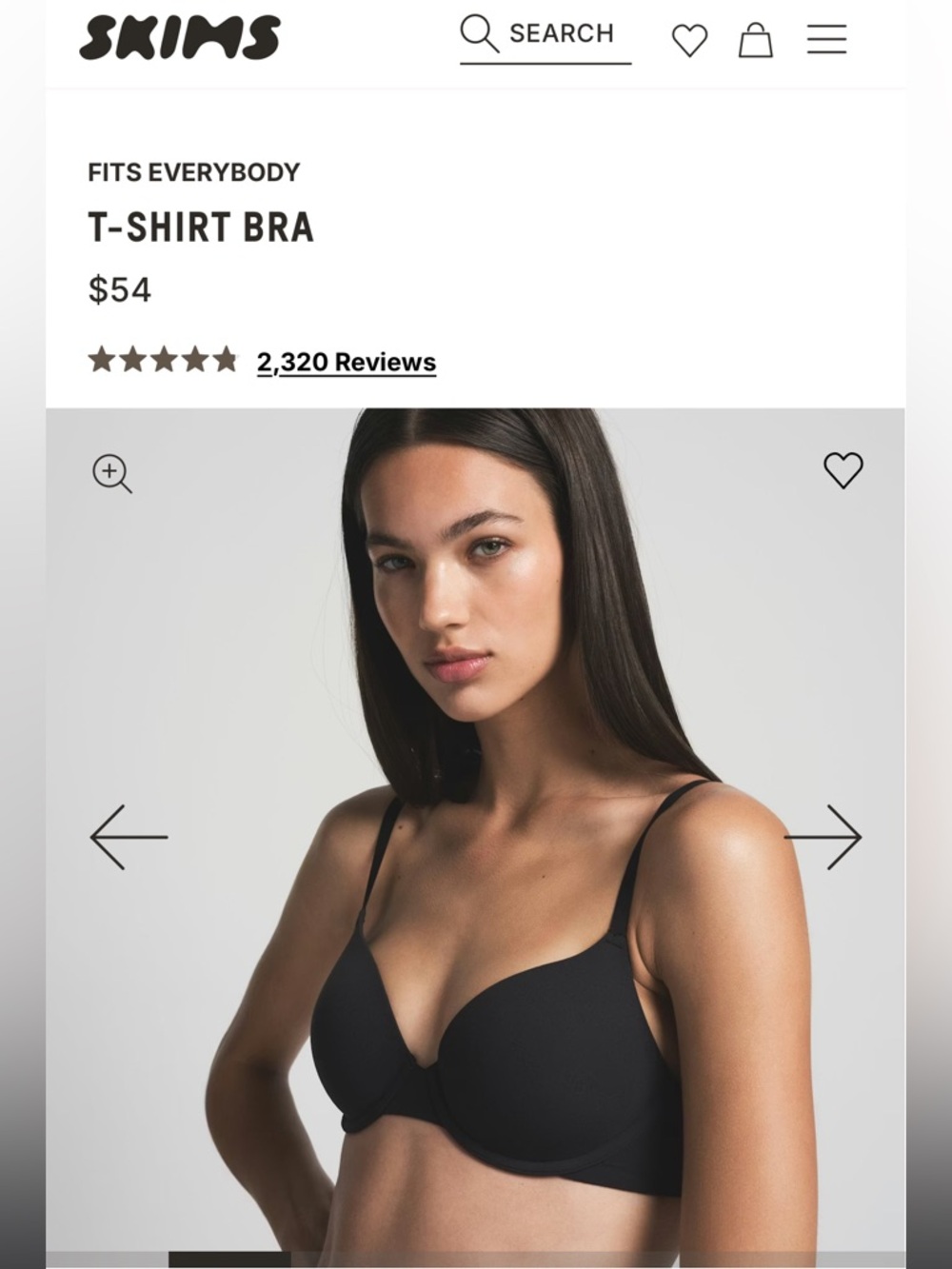Click the five-star rating display

(162, 361)
